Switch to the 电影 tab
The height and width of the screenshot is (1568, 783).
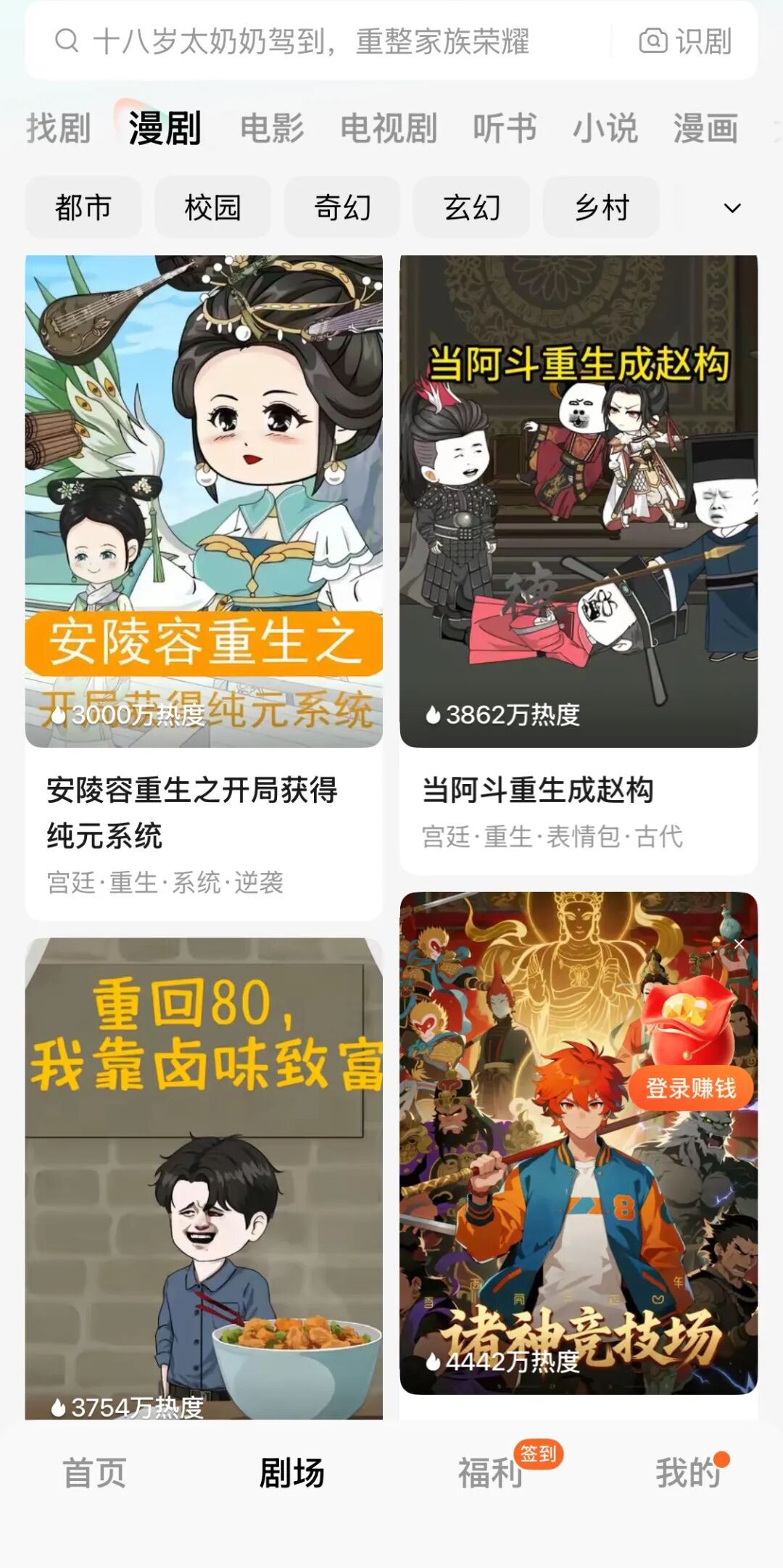click(272, 129)
